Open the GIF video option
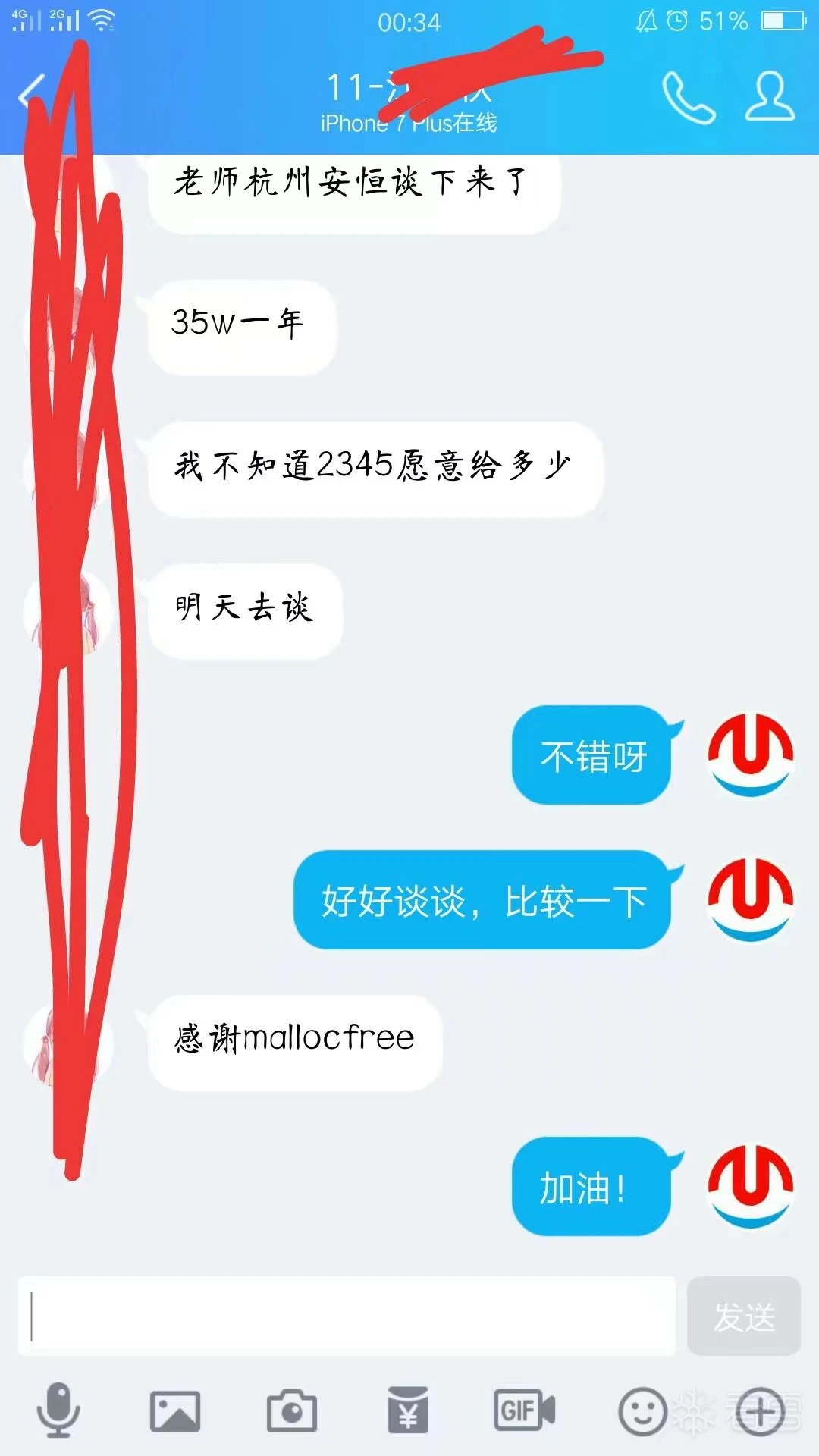 point(524,1411)
